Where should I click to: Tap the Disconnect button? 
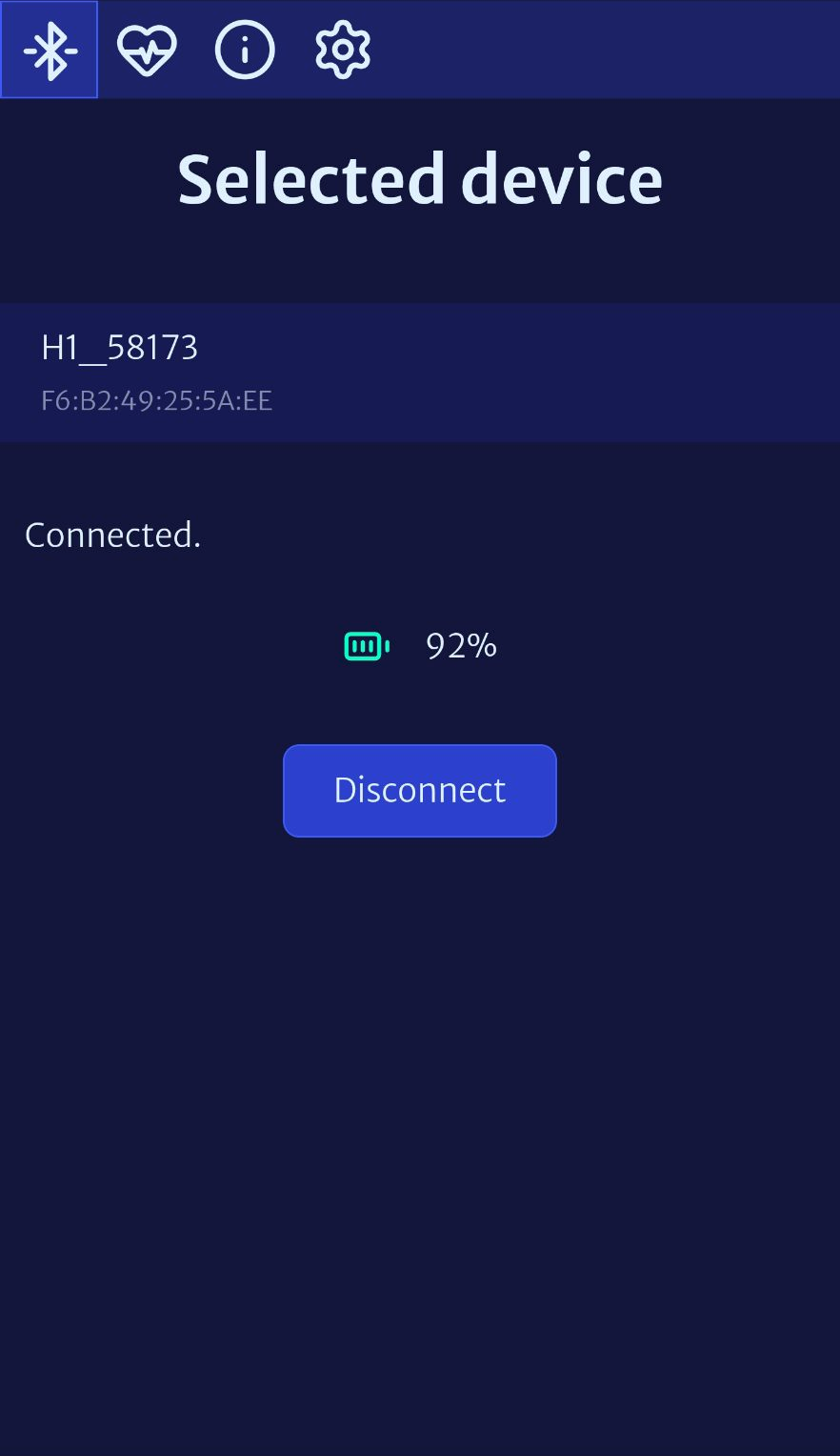pyautogui.click(x=420, y=791)
